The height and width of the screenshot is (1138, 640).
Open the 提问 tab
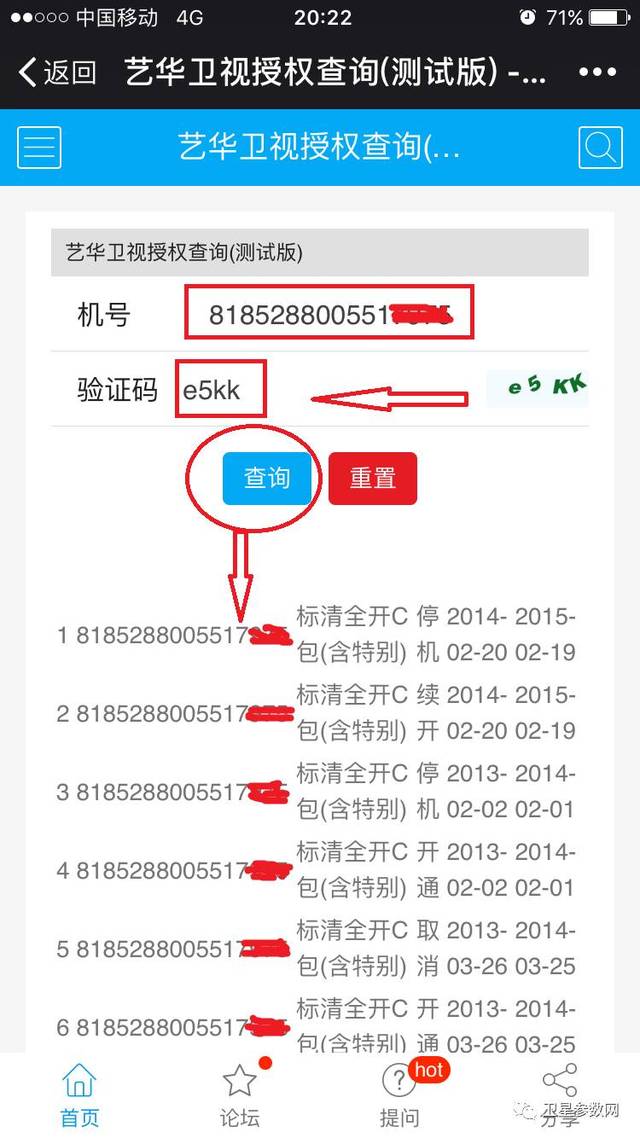pos(400,1096)
